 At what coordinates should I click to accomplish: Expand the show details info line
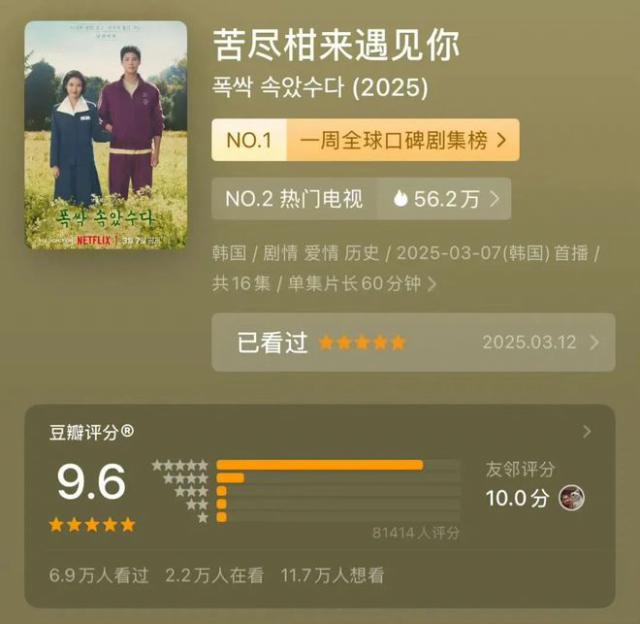[x=432, y=284]
